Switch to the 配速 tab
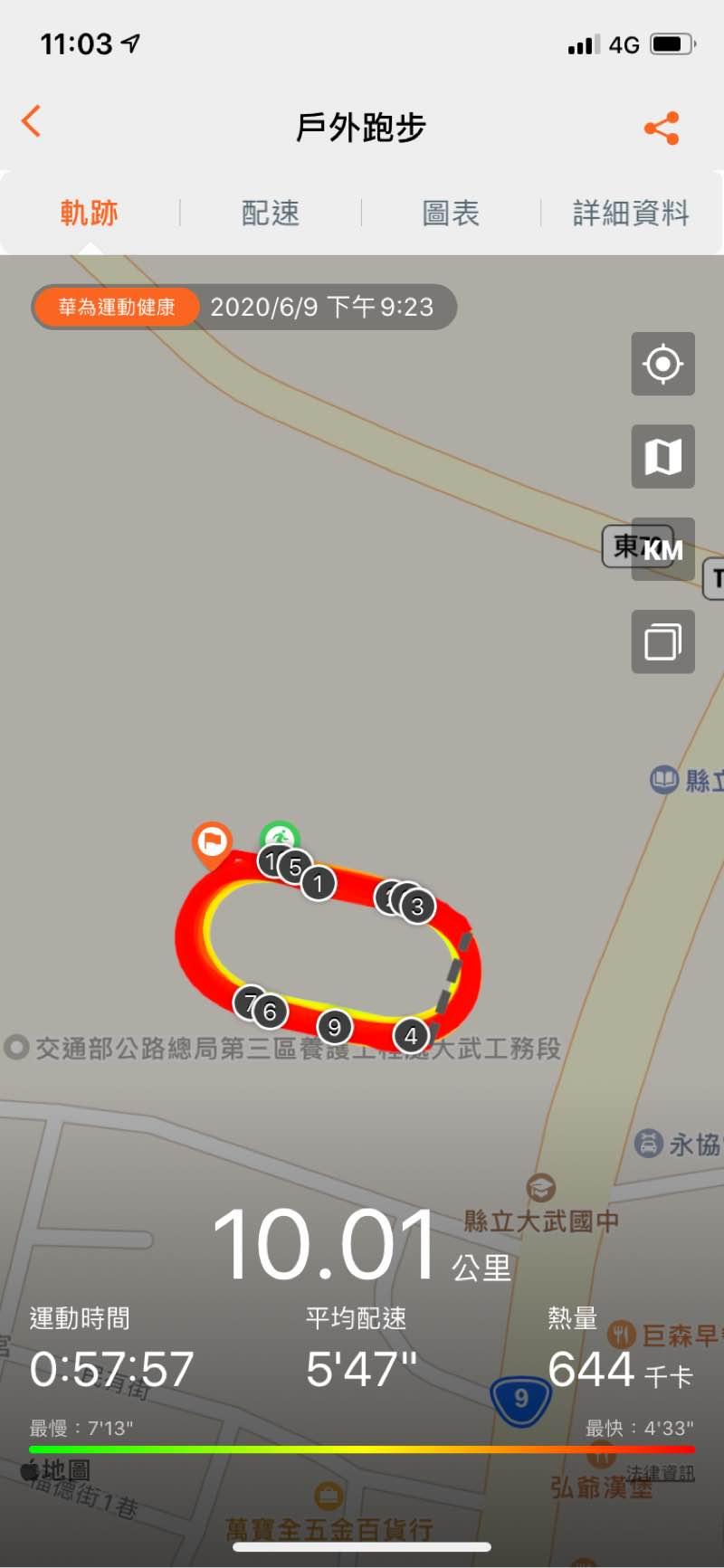The image size is (724, 1568). click(x=271, y=214)
